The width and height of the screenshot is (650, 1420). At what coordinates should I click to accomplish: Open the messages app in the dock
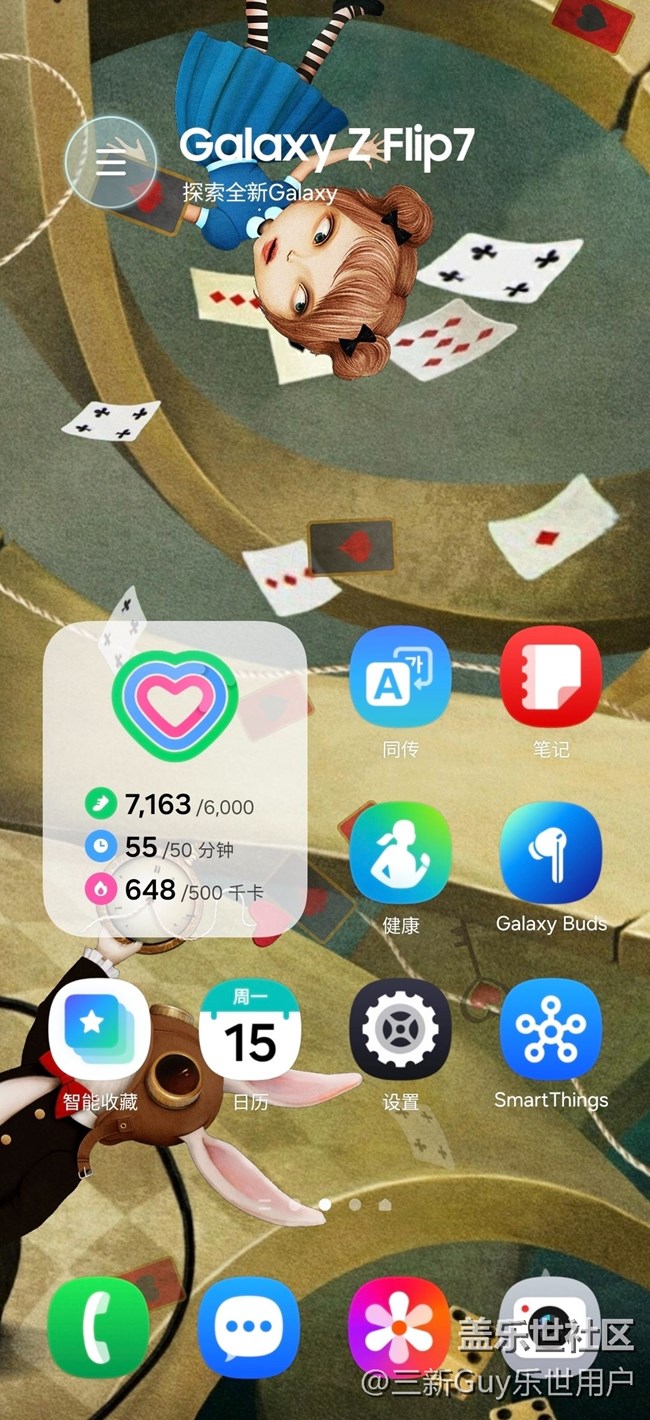tap(248, 1327)
